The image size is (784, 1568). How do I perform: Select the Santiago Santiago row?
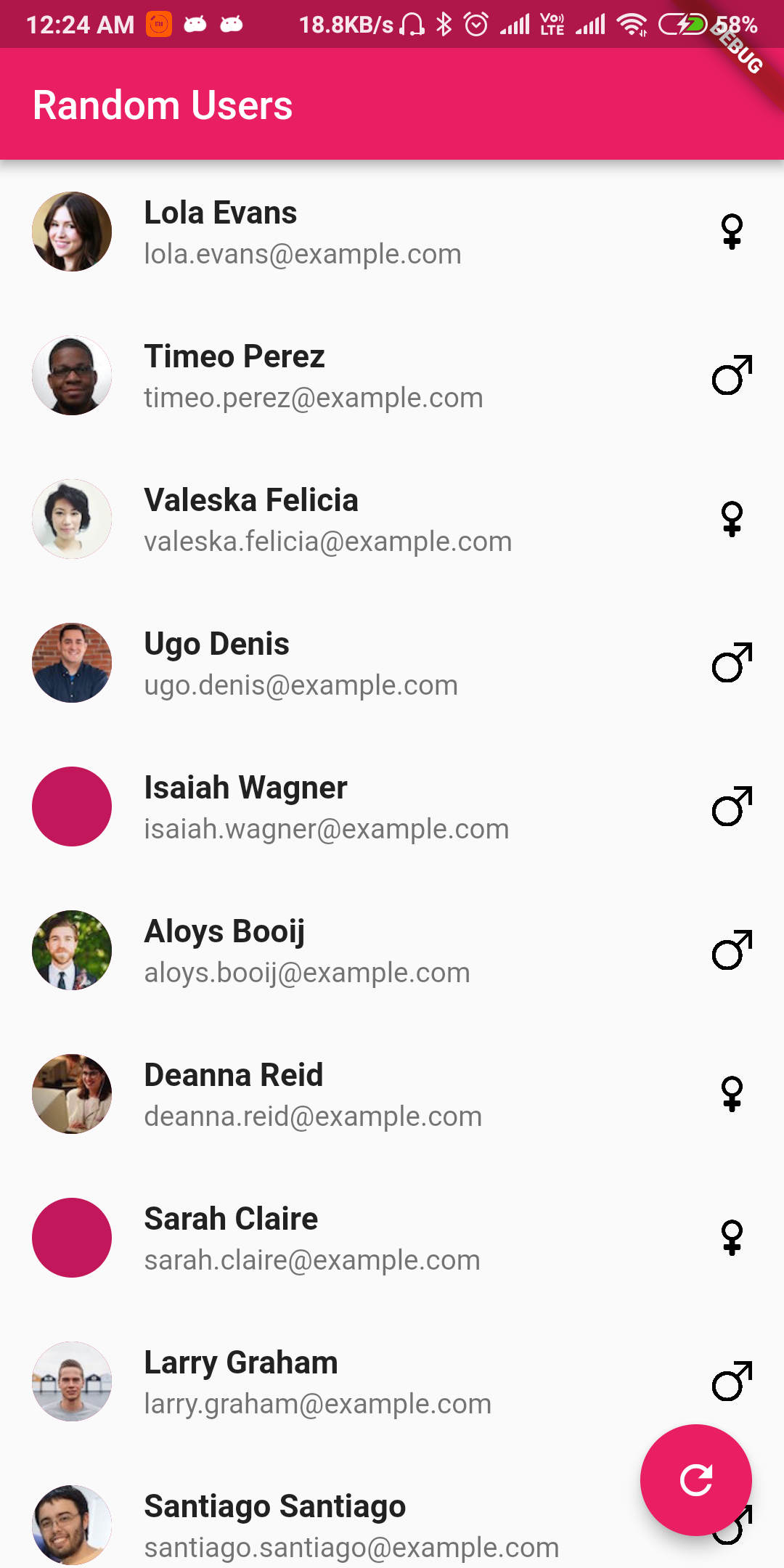348,1526
